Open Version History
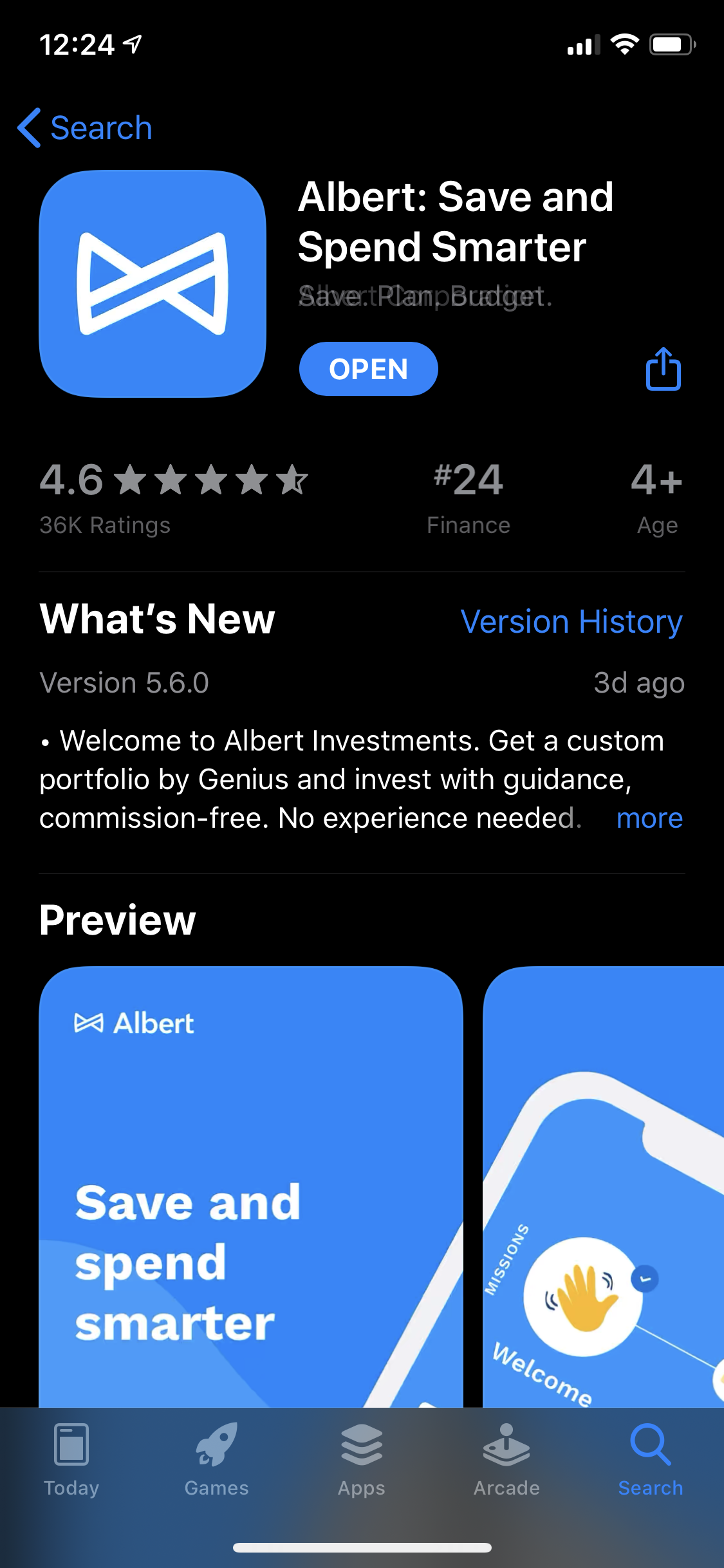 pos(571,622)
